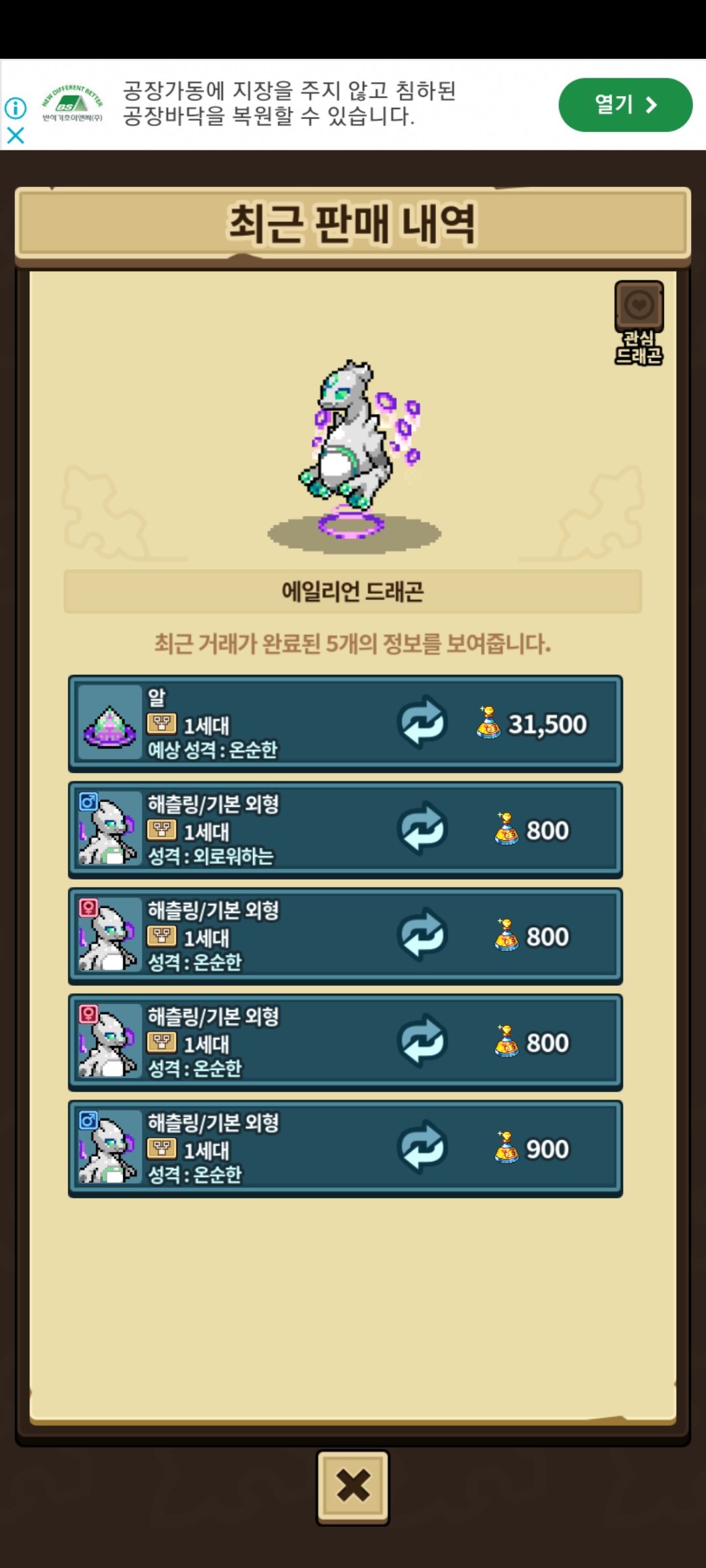Dismiss the ad banner with the X
The width and height of the screenshot is (706, 1568).
coord(16,135)
